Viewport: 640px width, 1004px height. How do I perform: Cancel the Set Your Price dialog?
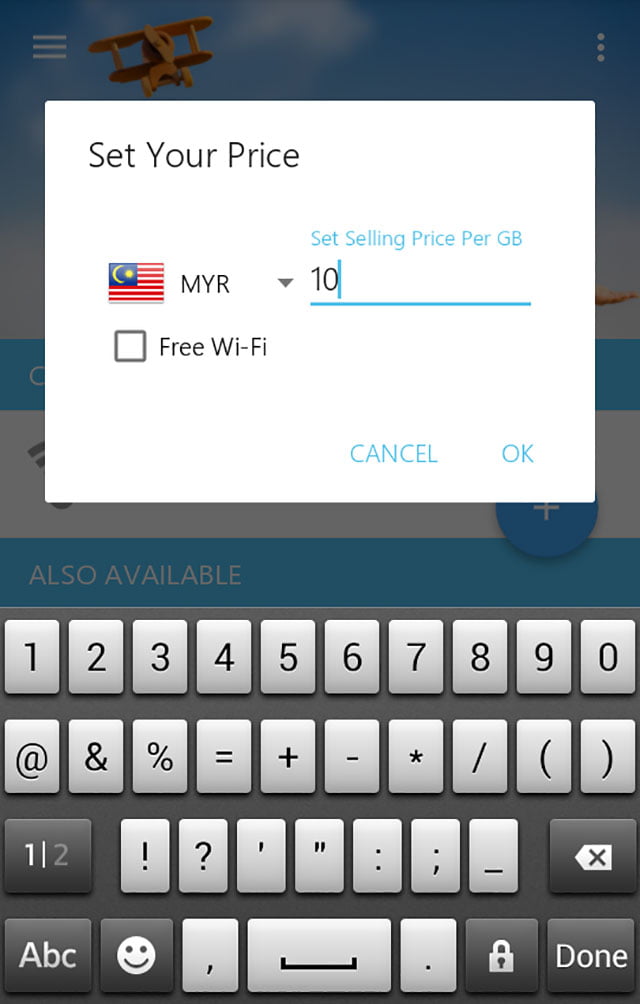393,453
